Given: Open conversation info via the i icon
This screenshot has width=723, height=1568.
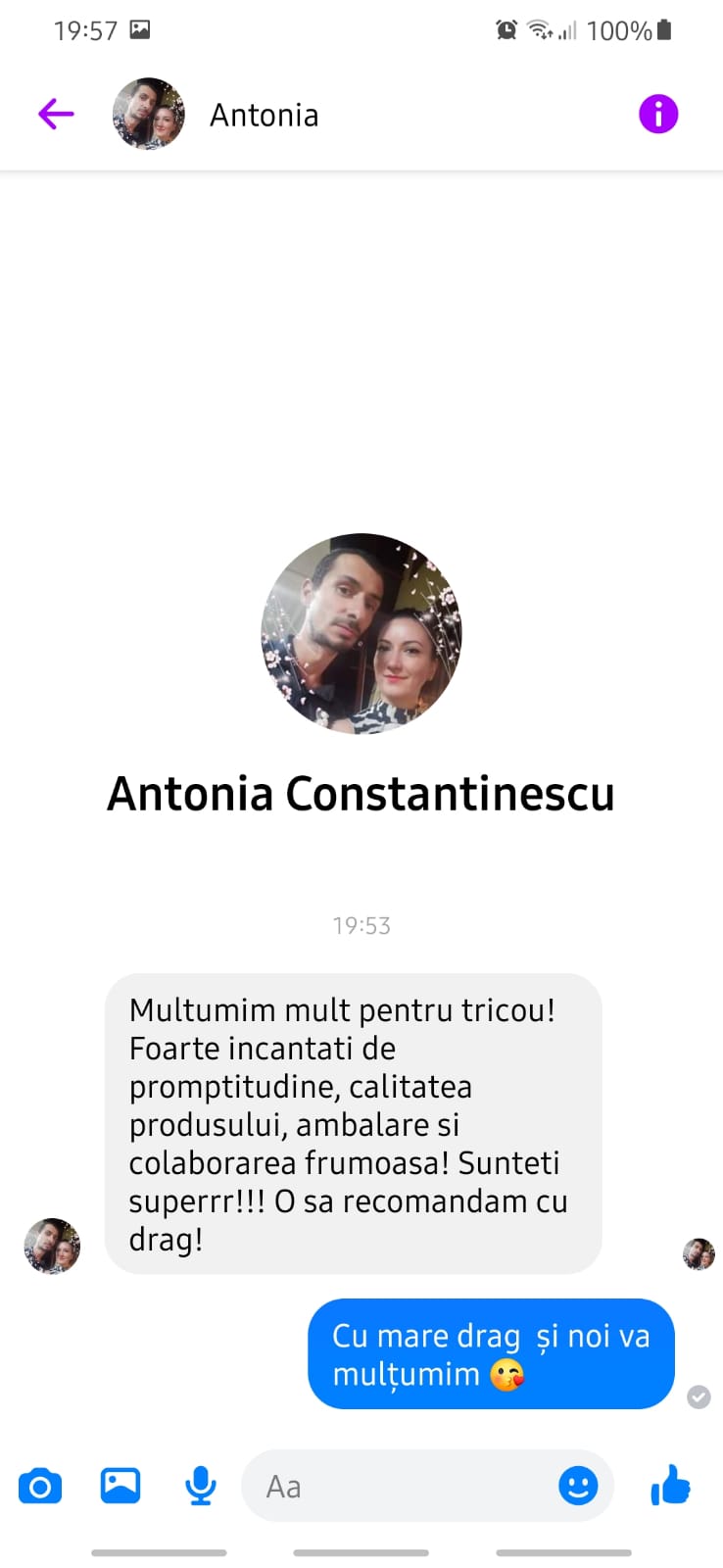Looking at the screenshot, I should pos(658,115).
